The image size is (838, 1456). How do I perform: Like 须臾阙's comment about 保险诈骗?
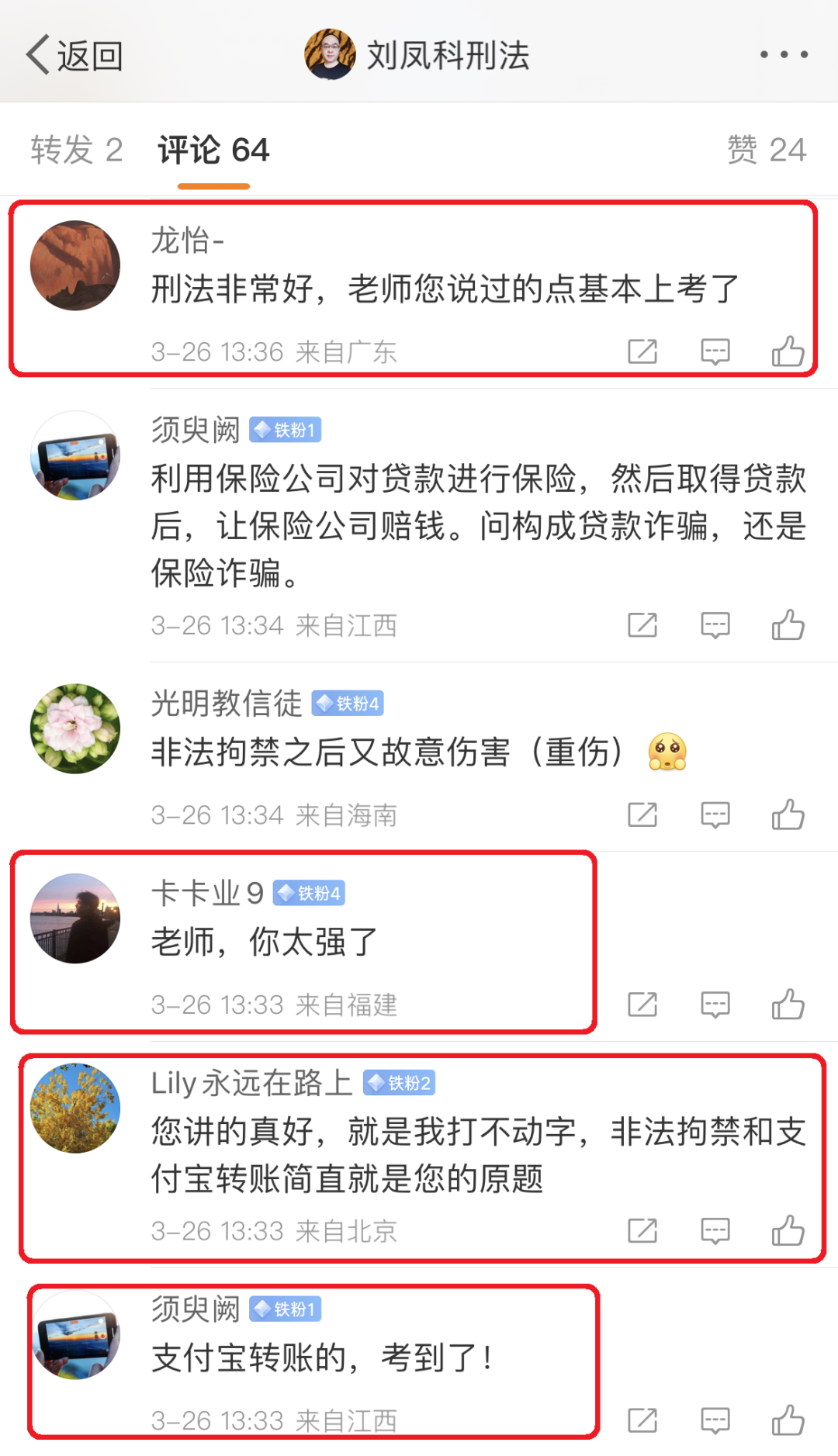pos(788,624)
